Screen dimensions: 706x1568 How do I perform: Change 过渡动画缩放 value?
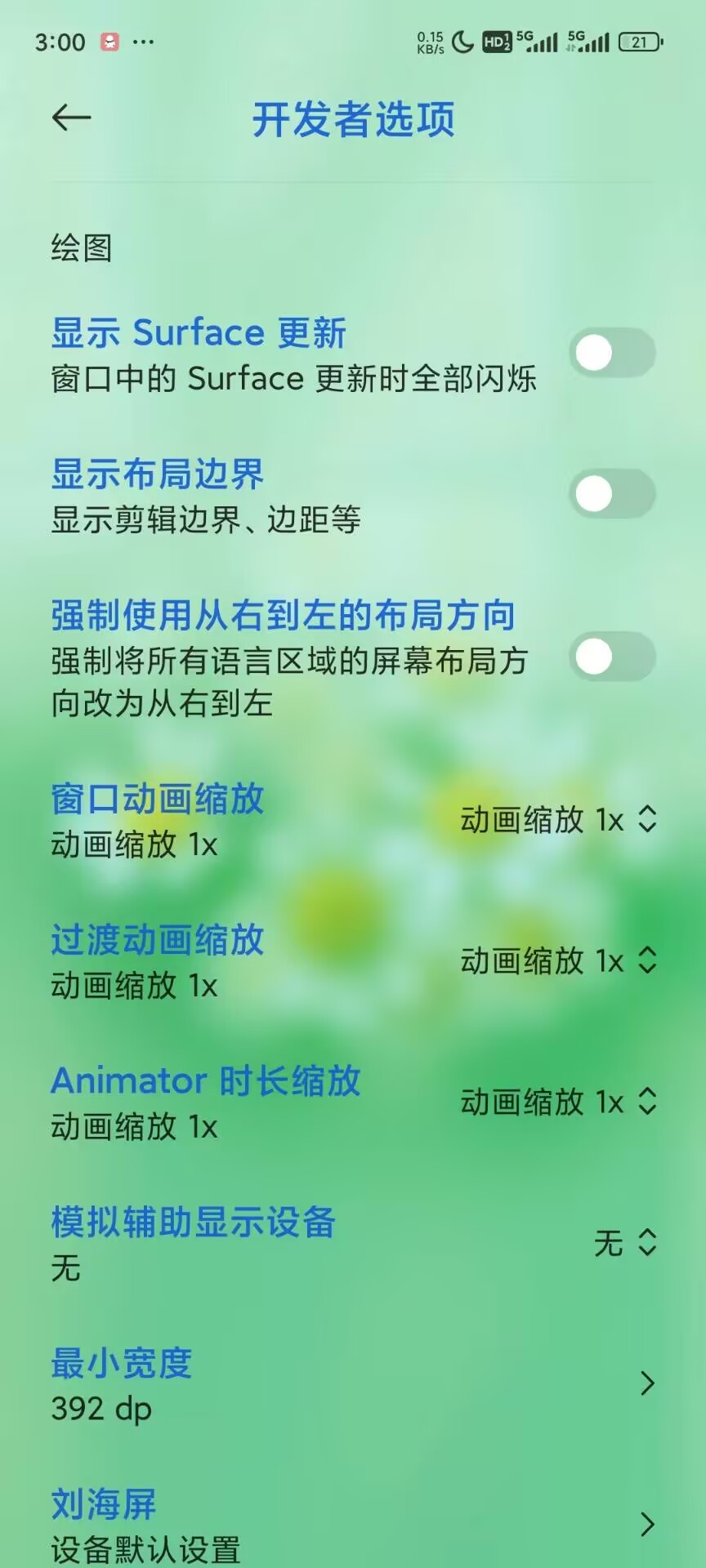[x=558, y=961]
